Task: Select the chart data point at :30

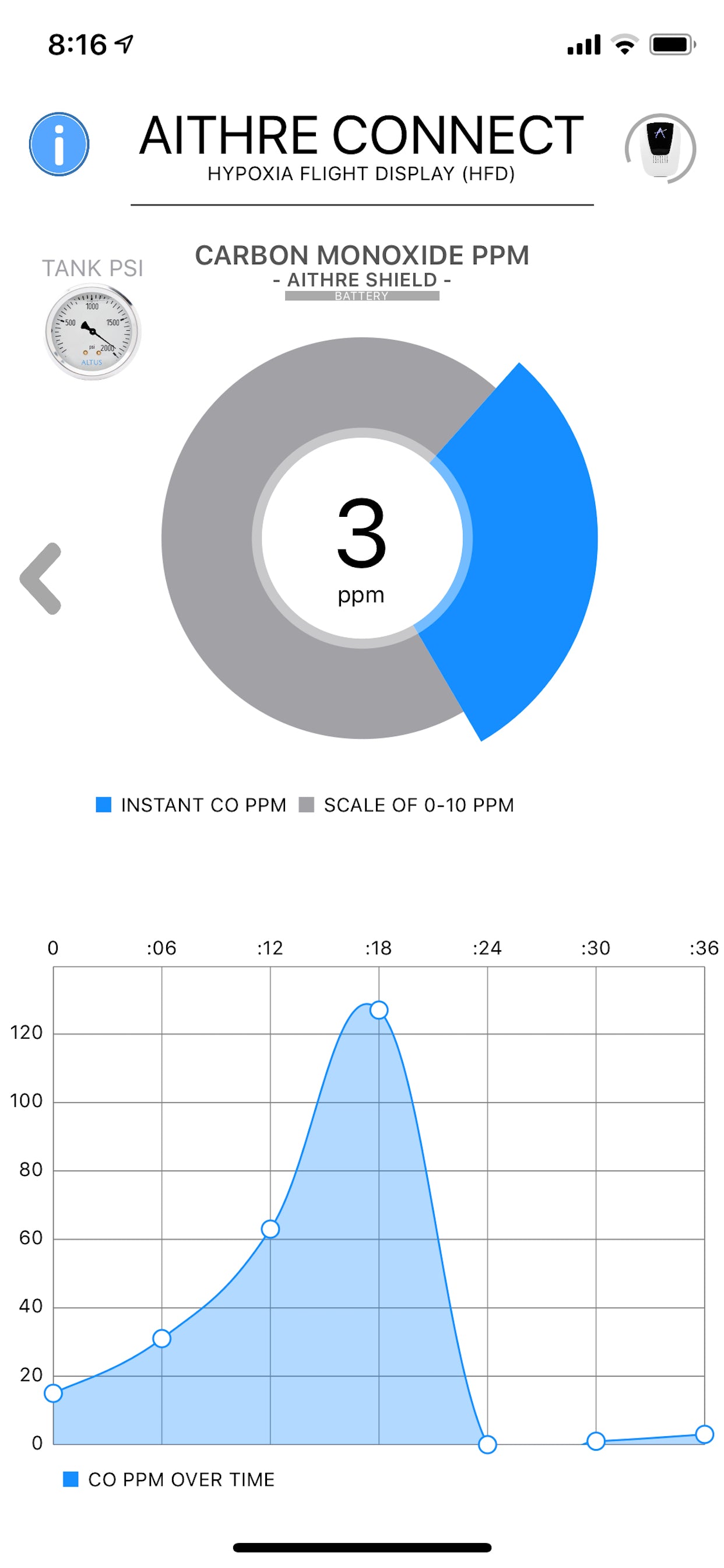Action: [596, 1441]
